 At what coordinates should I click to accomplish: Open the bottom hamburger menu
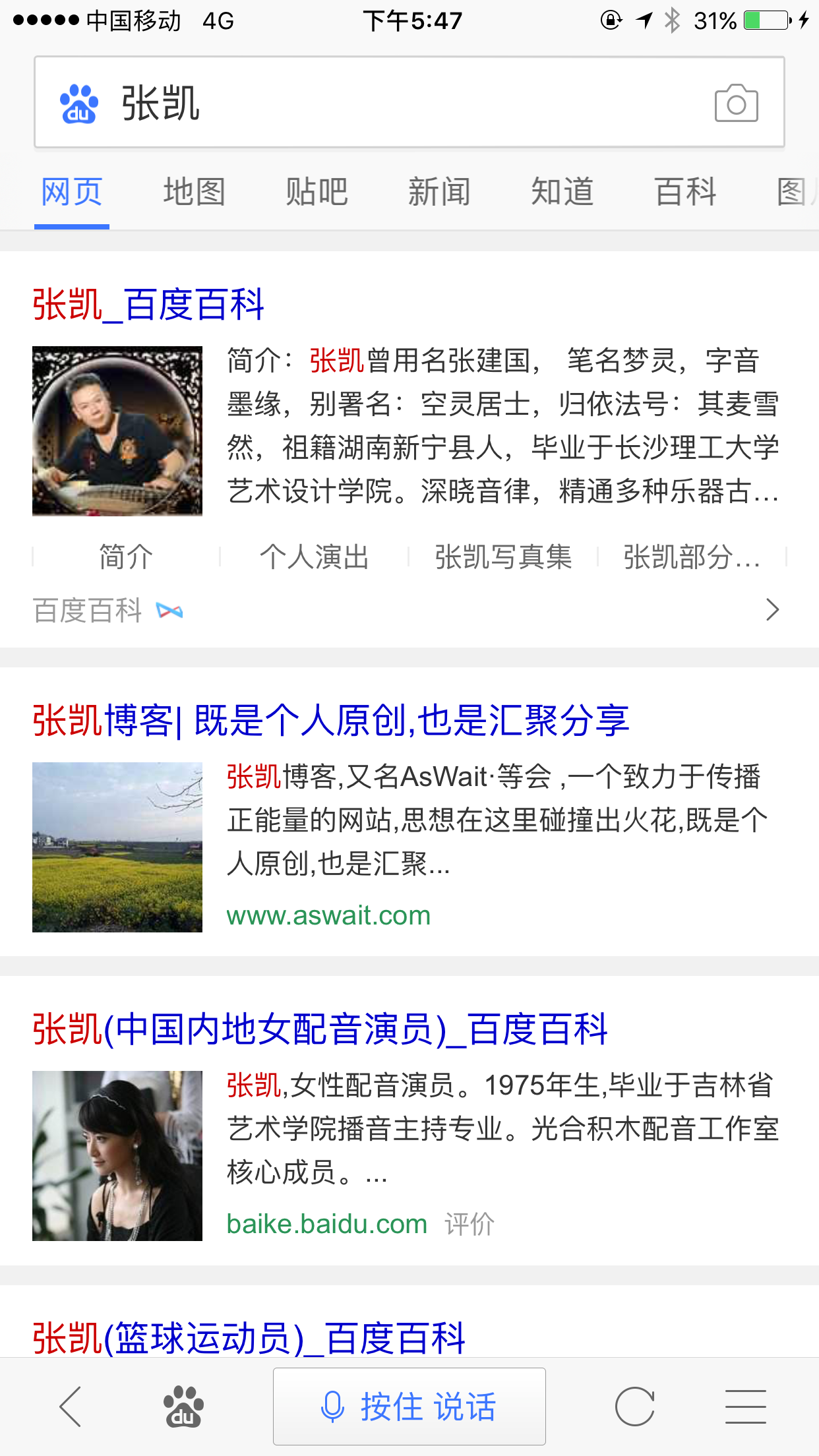745,1407
